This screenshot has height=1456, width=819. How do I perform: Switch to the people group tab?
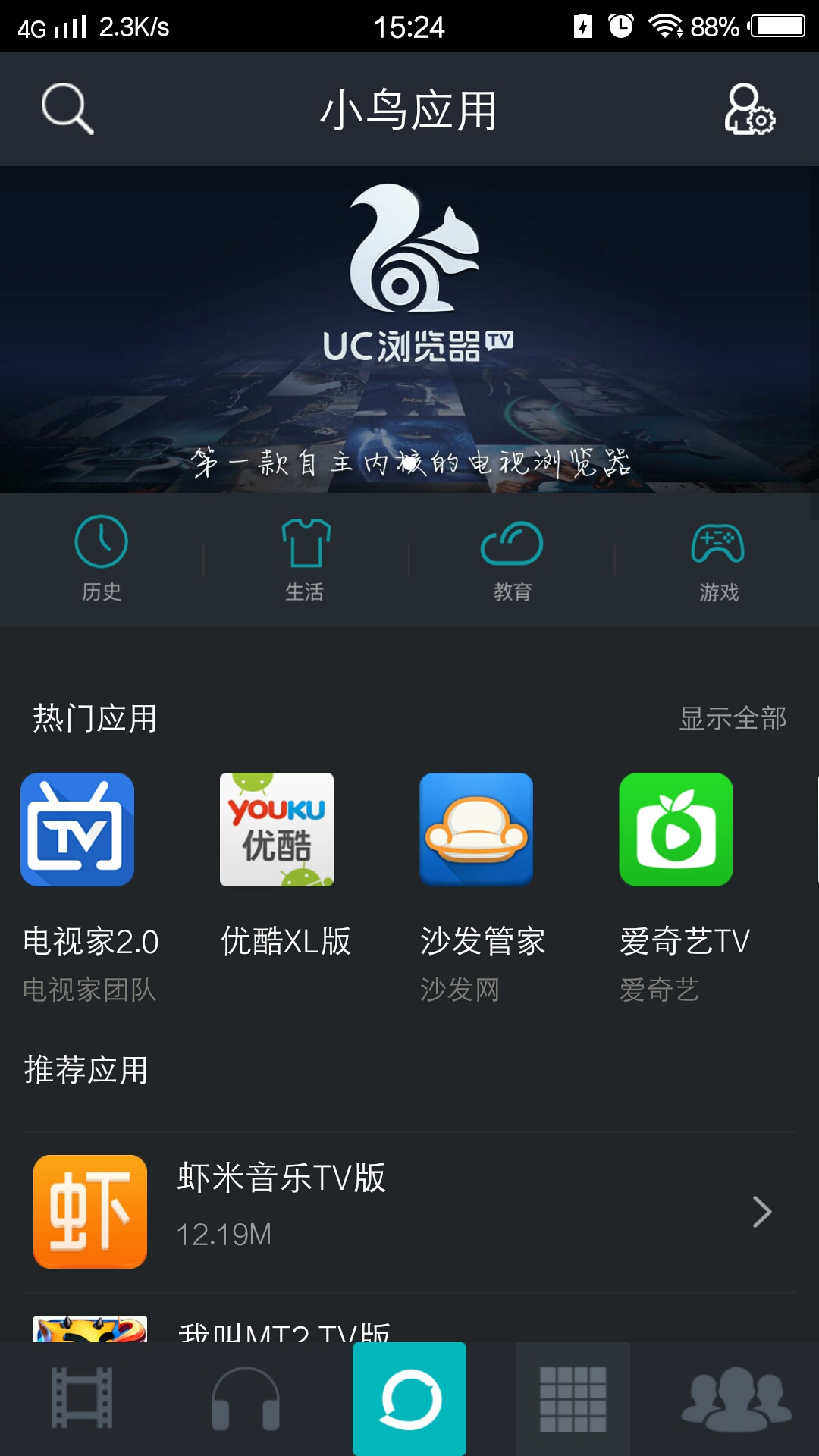click(737, 1398)
